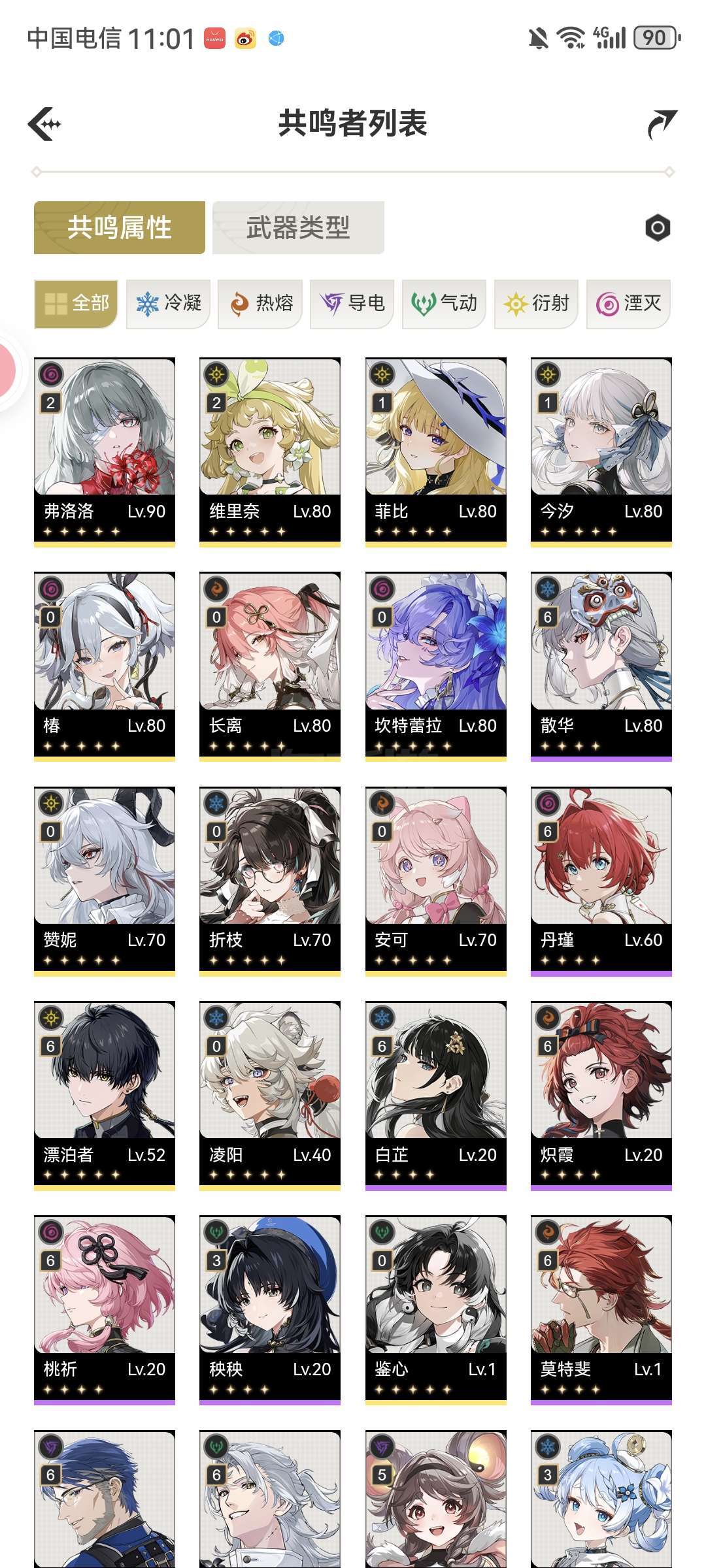
Task: Filter by 湮灭 attribute
Action: coord(628,304)
